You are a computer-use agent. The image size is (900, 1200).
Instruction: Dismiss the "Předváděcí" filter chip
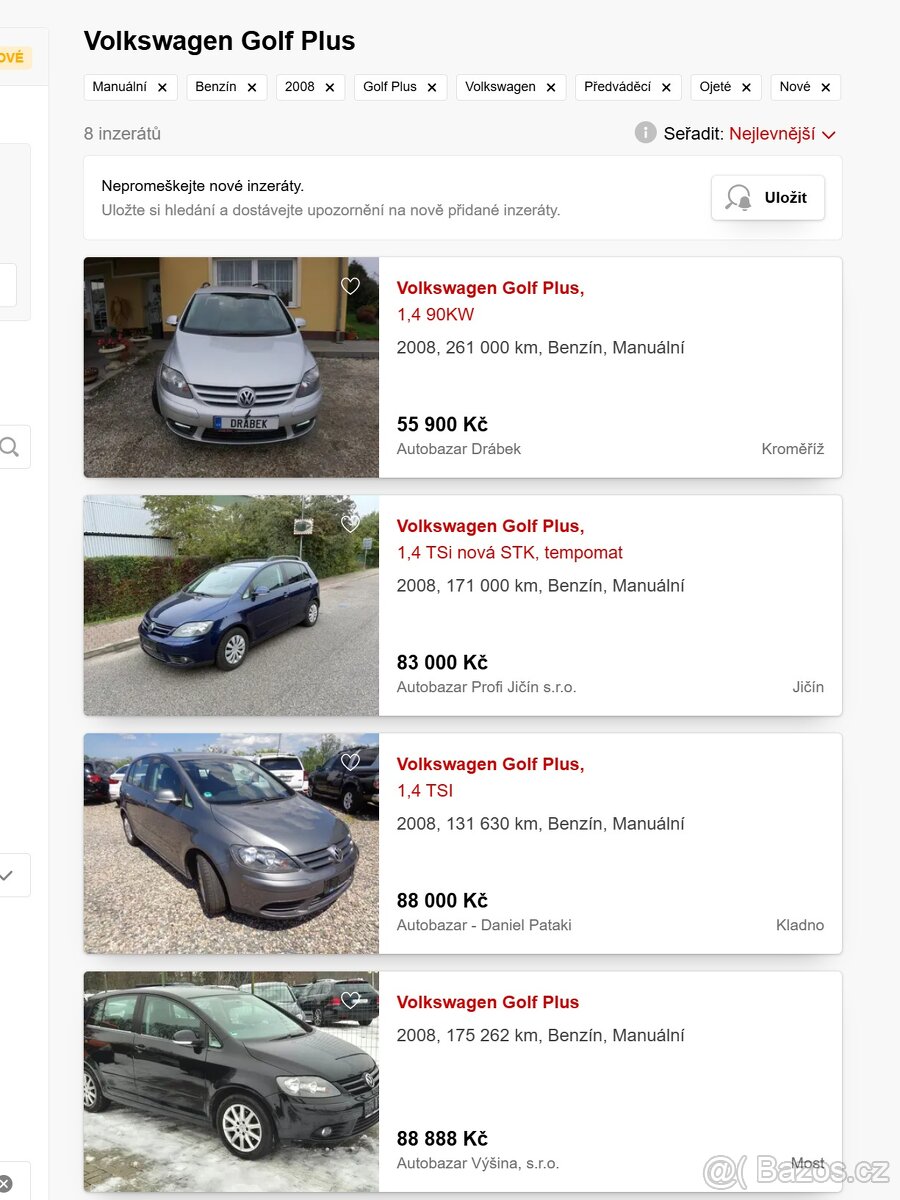tap(667, 87)
